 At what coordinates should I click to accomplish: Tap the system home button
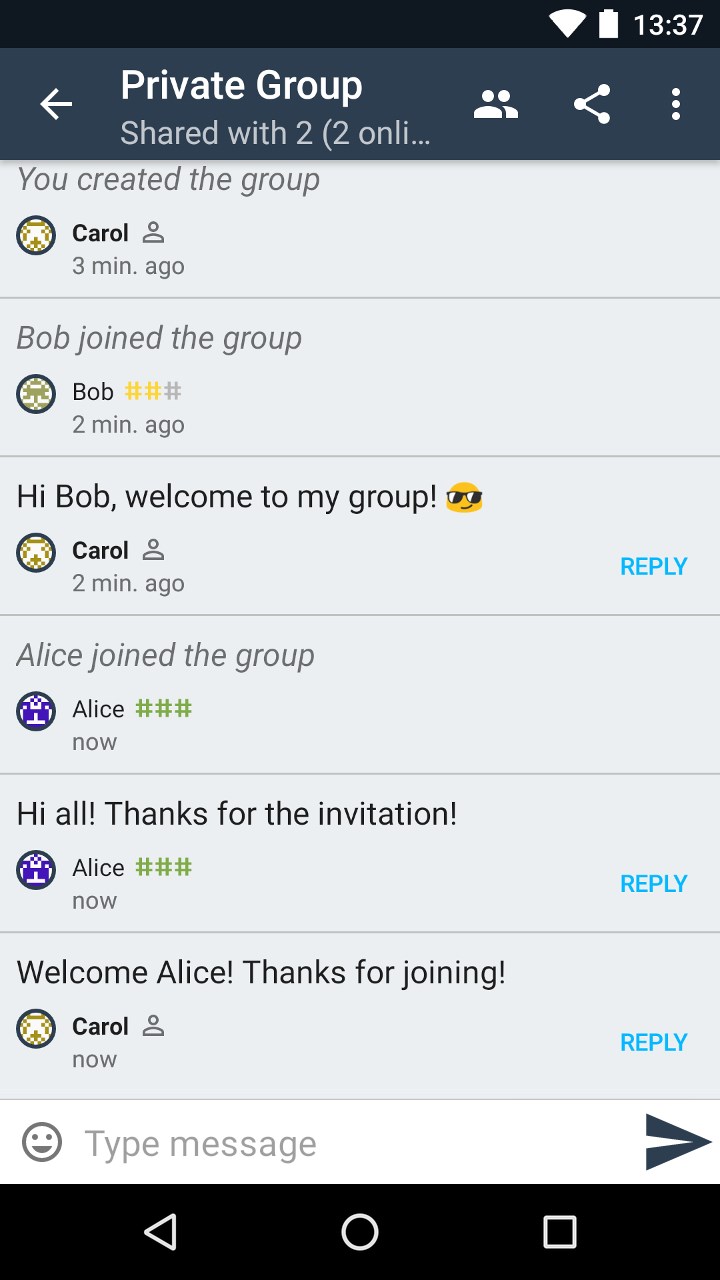click(x=360, y=1232)
